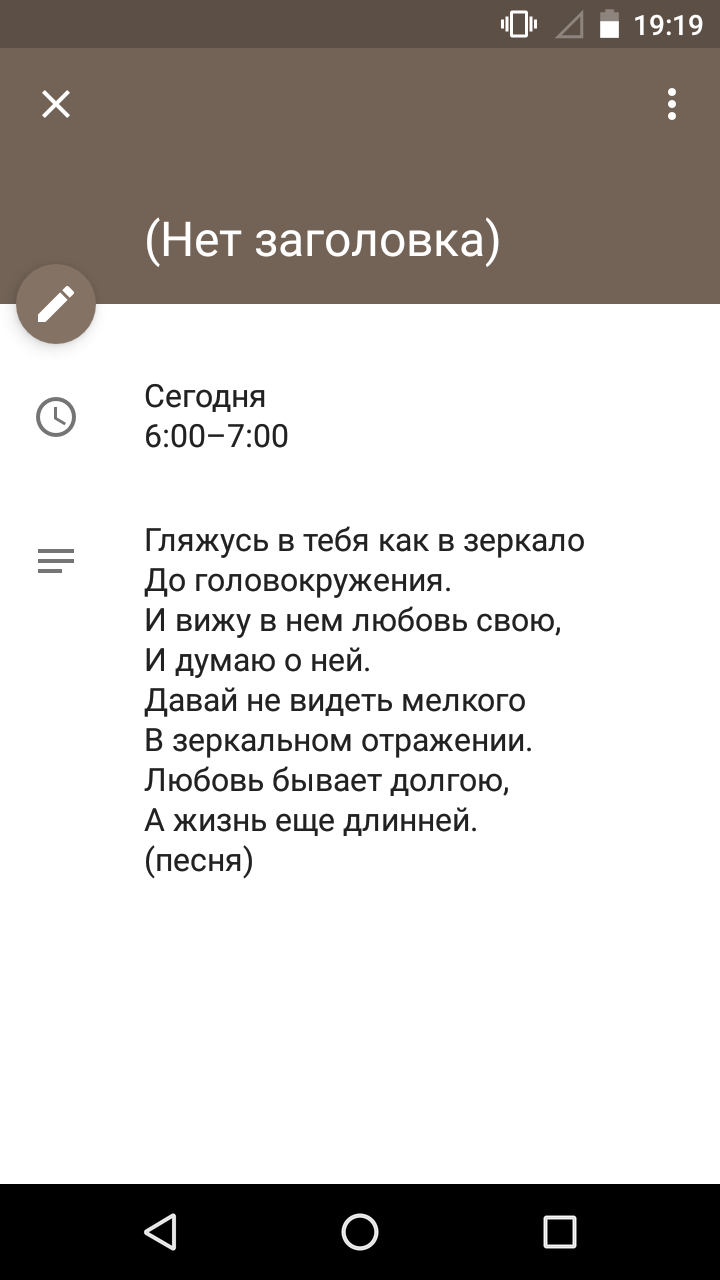Go back using the system back button

tap(160, 1231)
